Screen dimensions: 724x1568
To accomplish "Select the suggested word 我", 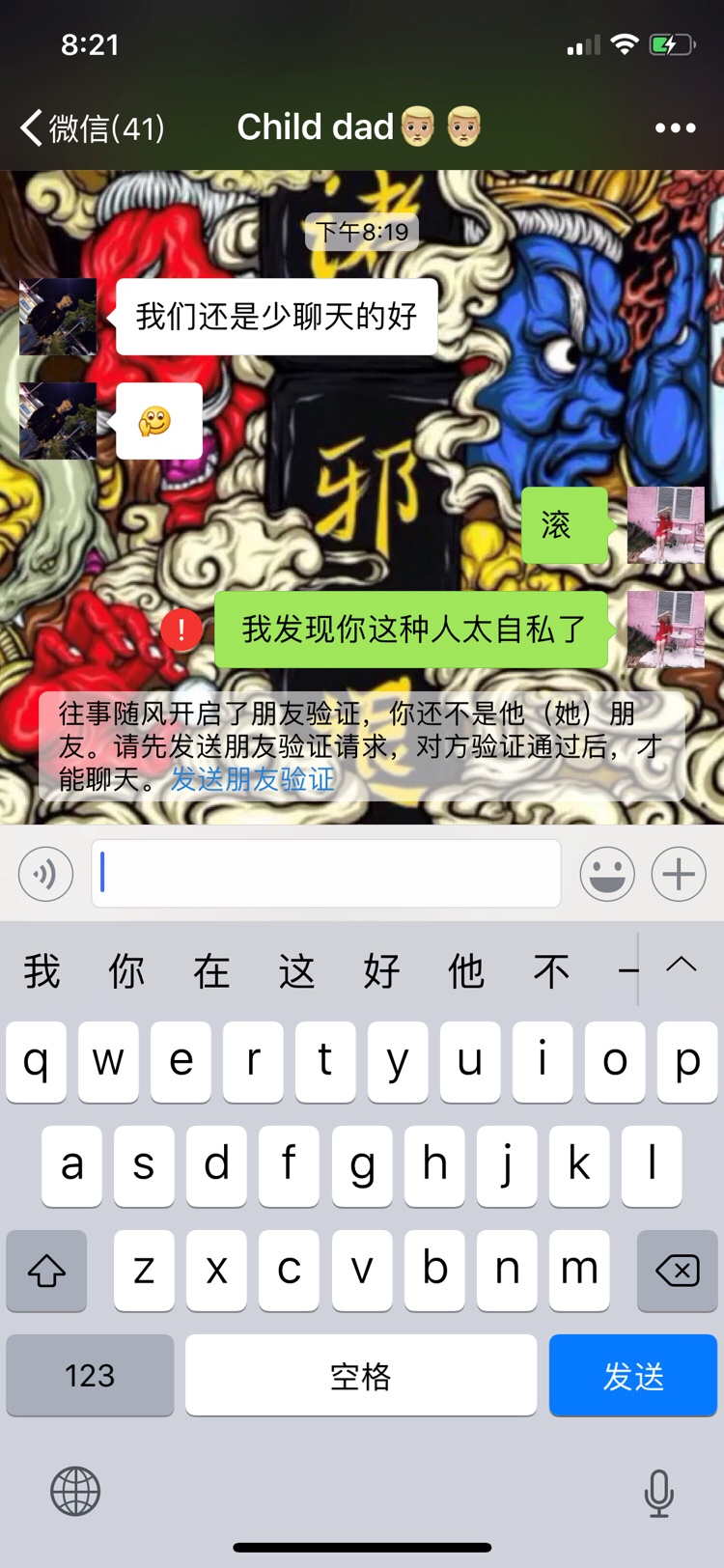I will coord(42,971).
